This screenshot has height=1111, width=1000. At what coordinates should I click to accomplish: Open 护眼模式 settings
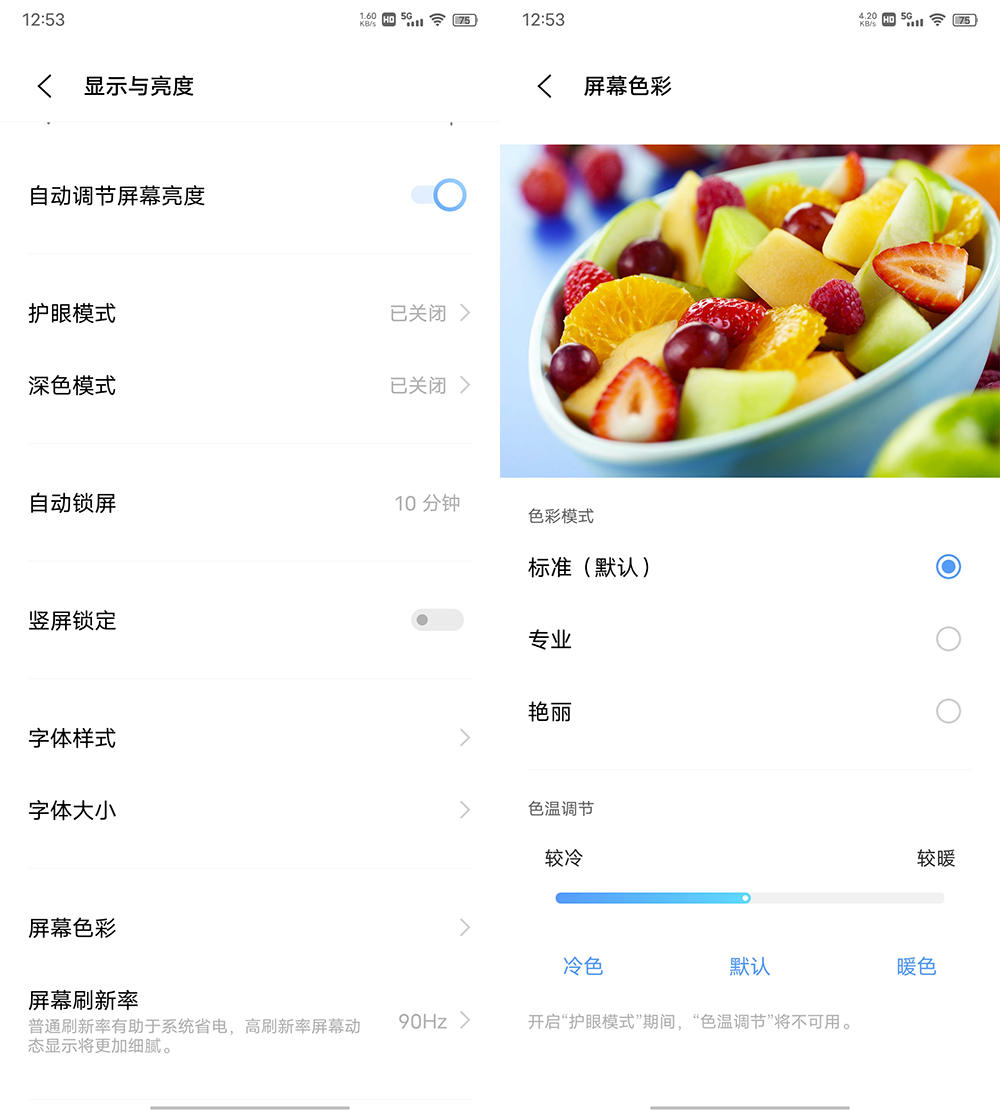[249, 313]
